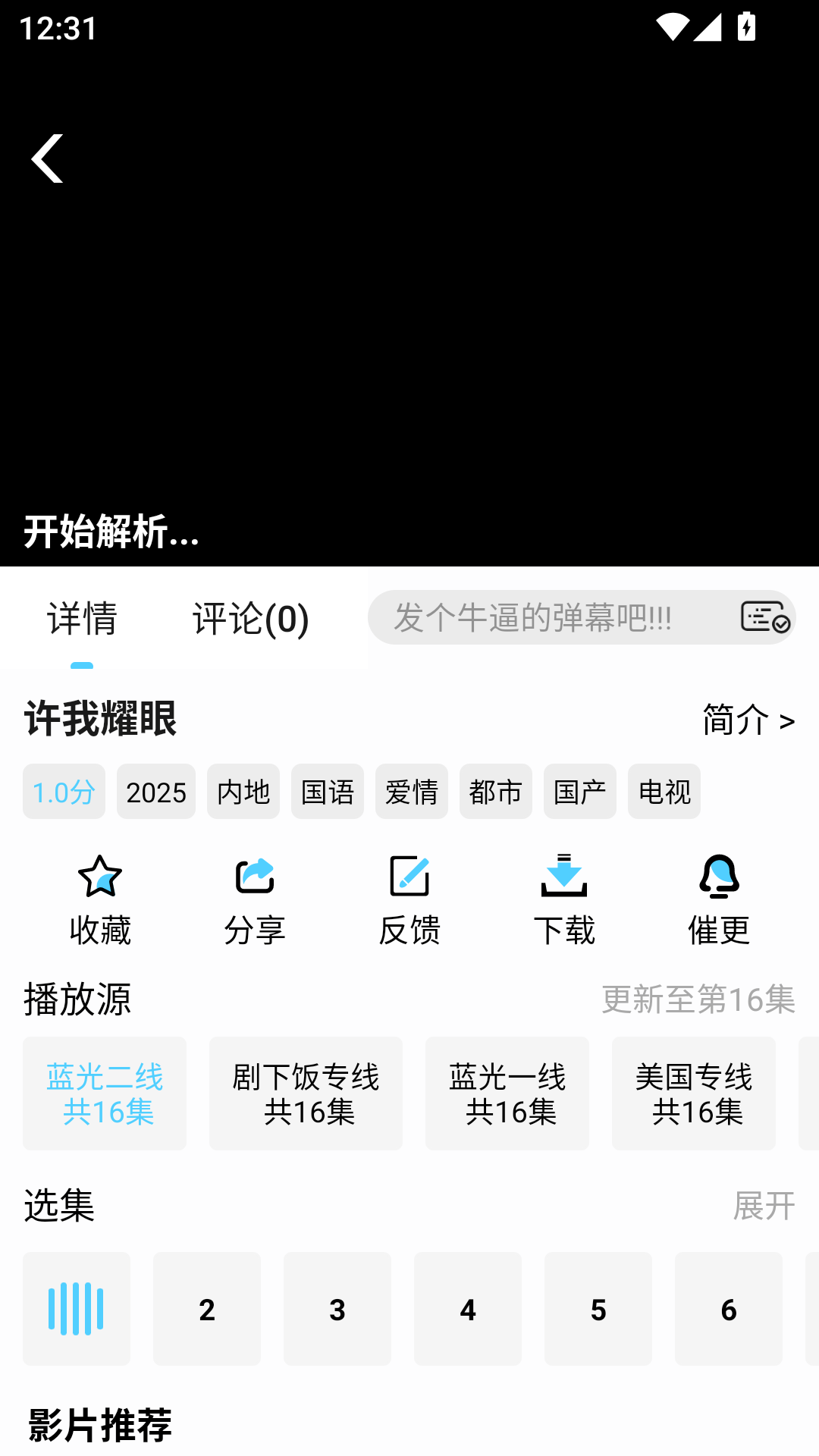Expand 更新至第16集 update info
This screenshot has width=819, height=1456.
pos(698,1001)
